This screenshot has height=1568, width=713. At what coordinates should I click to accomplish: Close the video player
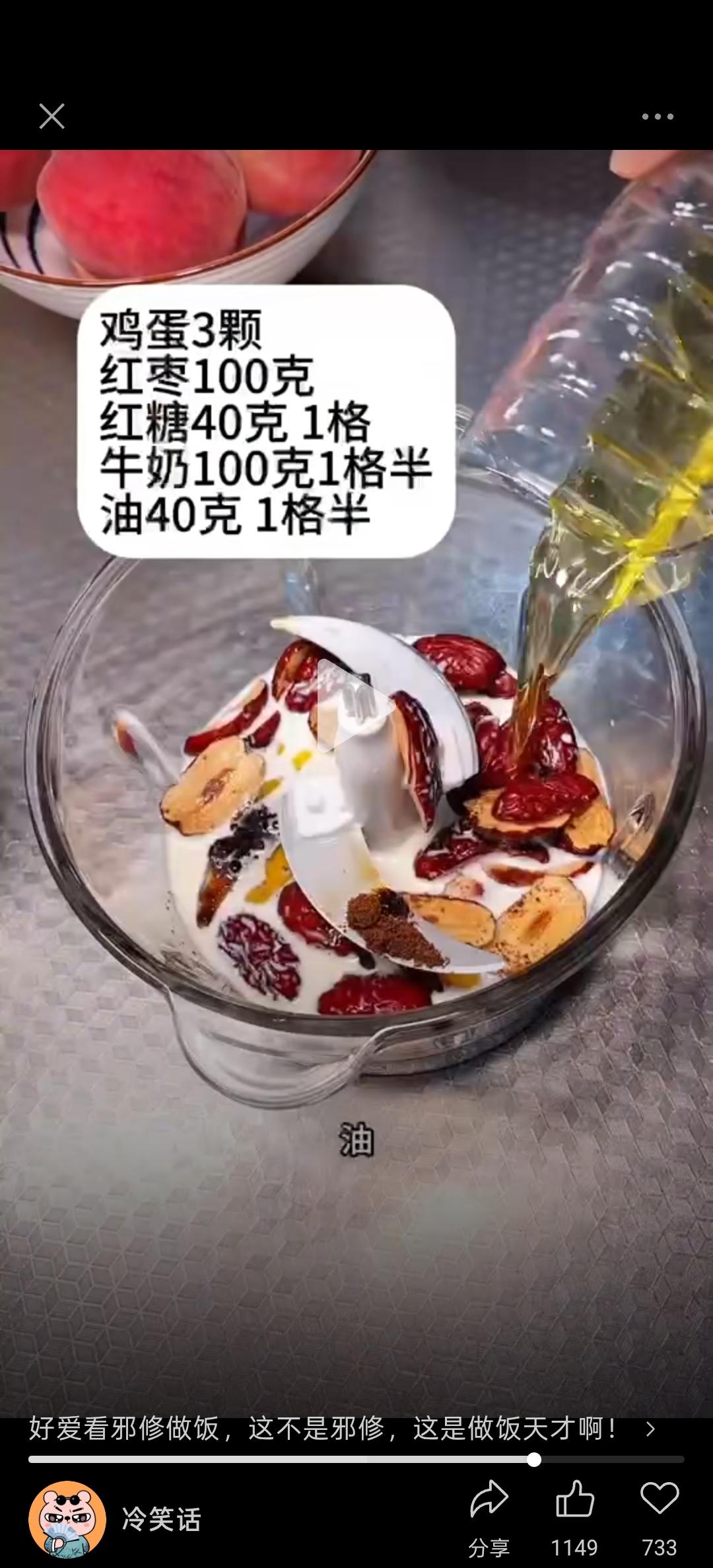51,116
